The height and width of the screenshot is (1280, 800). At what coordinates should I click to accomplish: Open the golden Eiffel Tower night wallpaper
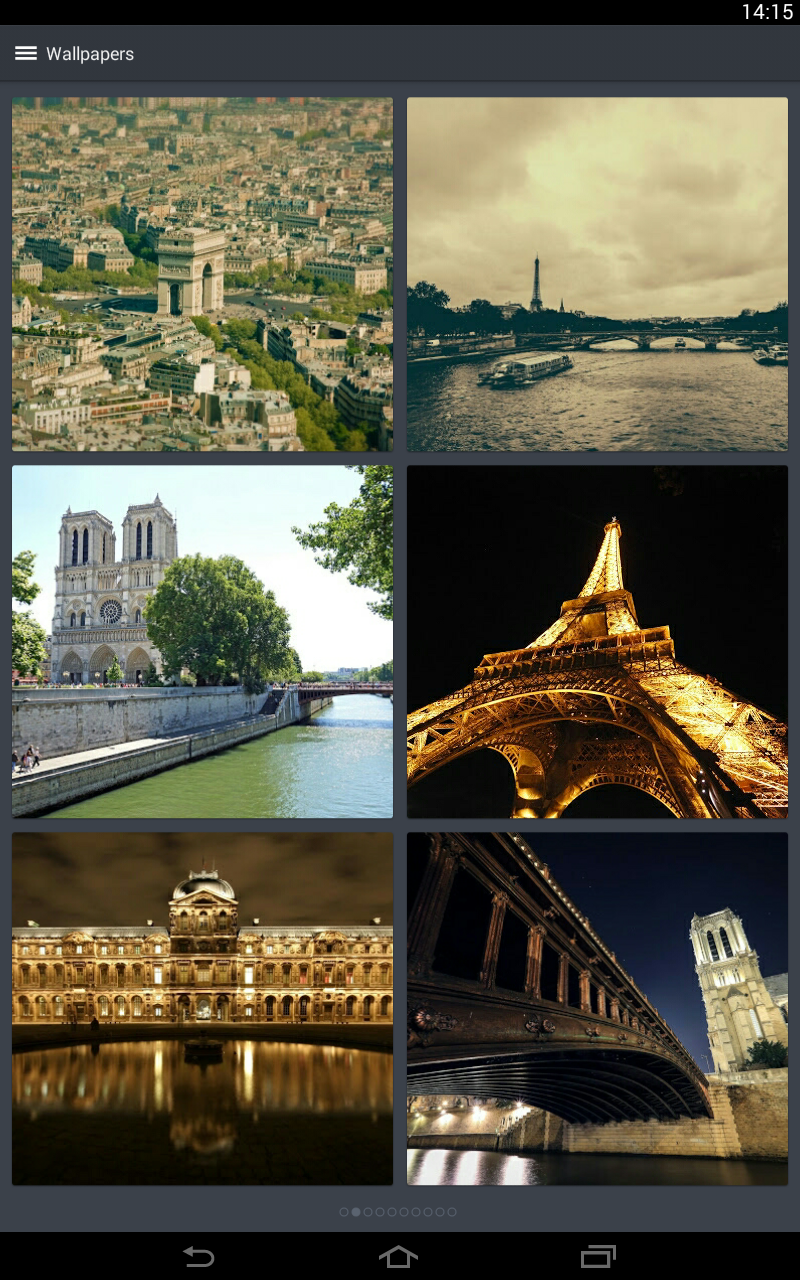pos(597,641)
